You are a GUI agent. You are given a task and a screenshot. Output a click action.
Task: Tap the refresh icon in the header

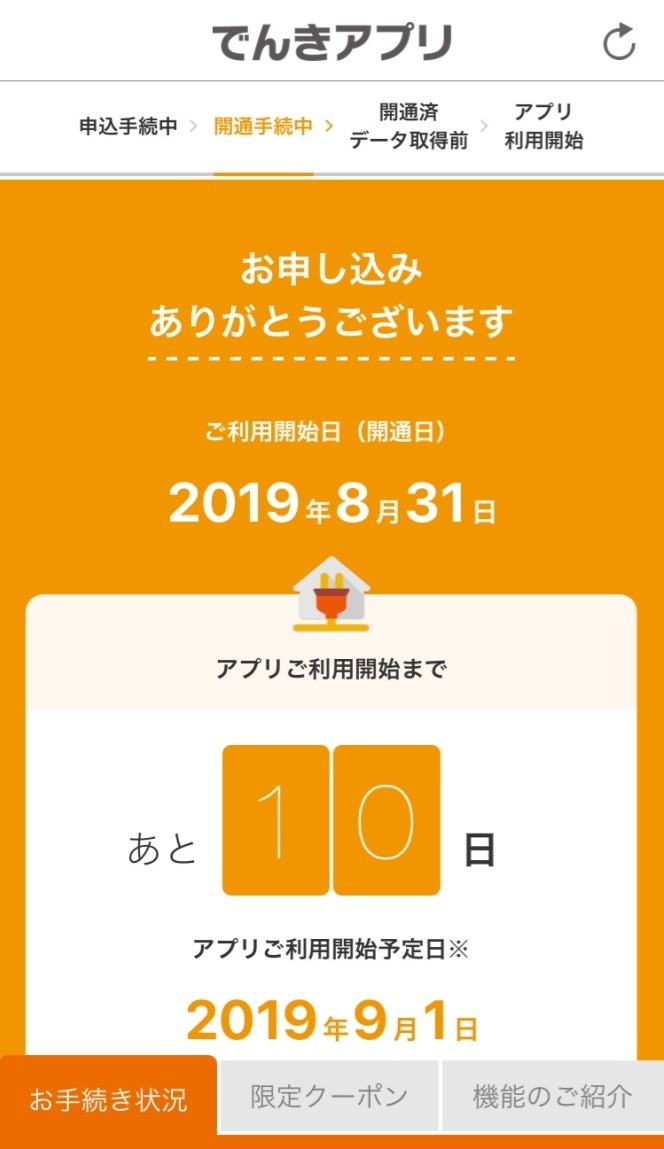pyautogui.click(x=619, y=41)
